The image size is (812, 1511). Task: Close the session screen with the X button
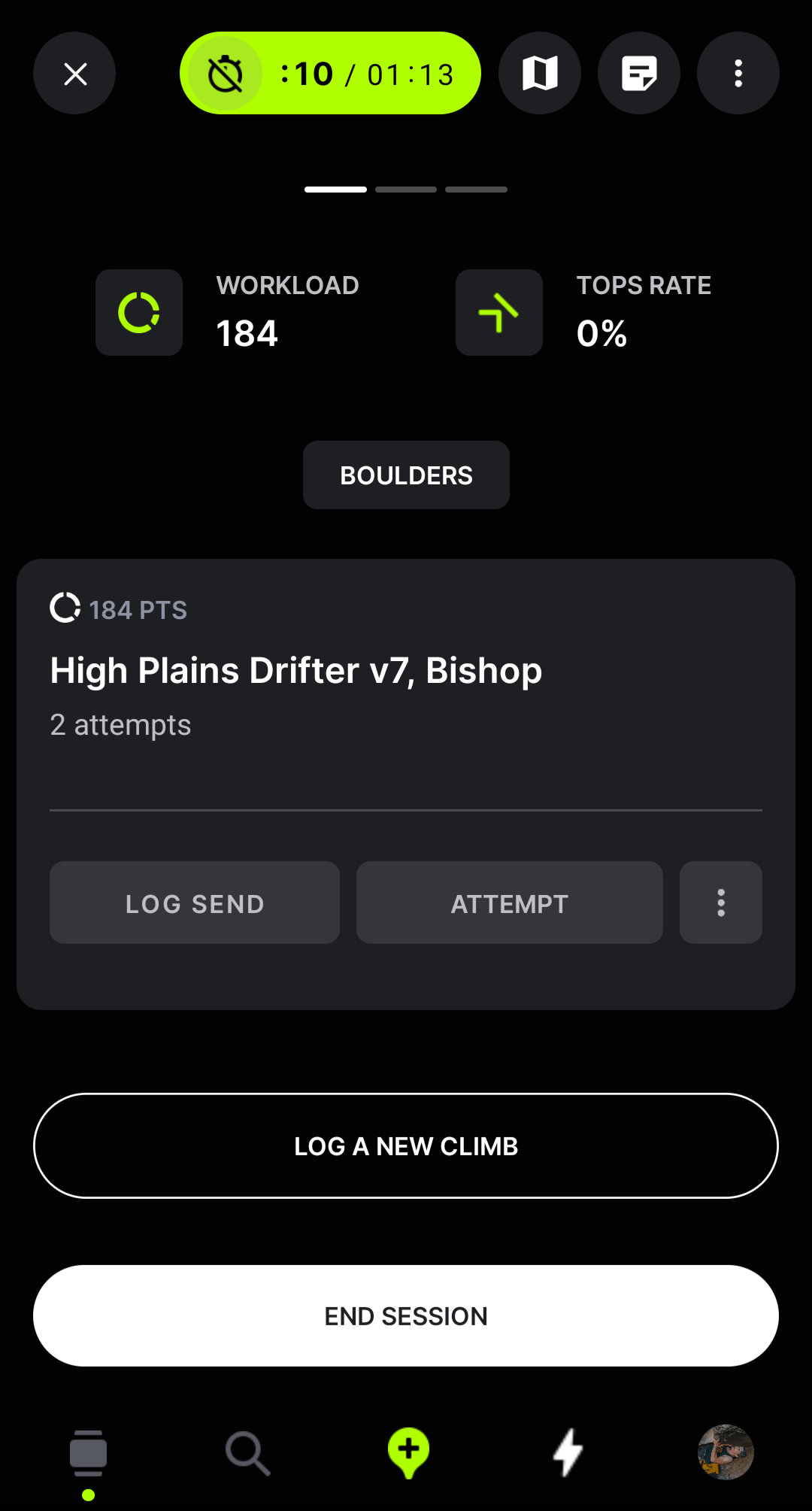74,74
